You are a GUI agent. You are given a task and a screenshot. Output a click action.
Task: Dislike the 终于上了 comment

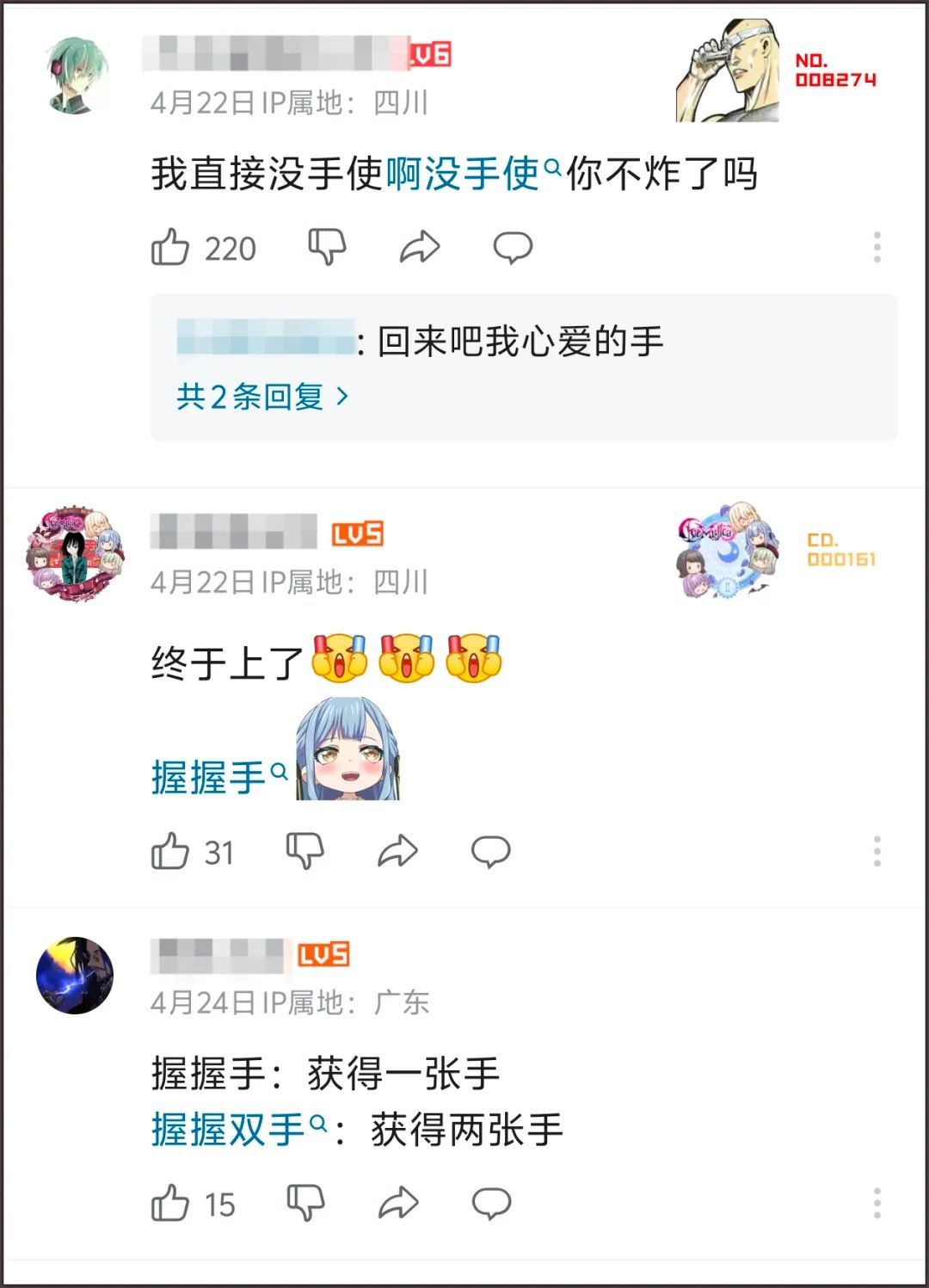(x=305, y=852)
